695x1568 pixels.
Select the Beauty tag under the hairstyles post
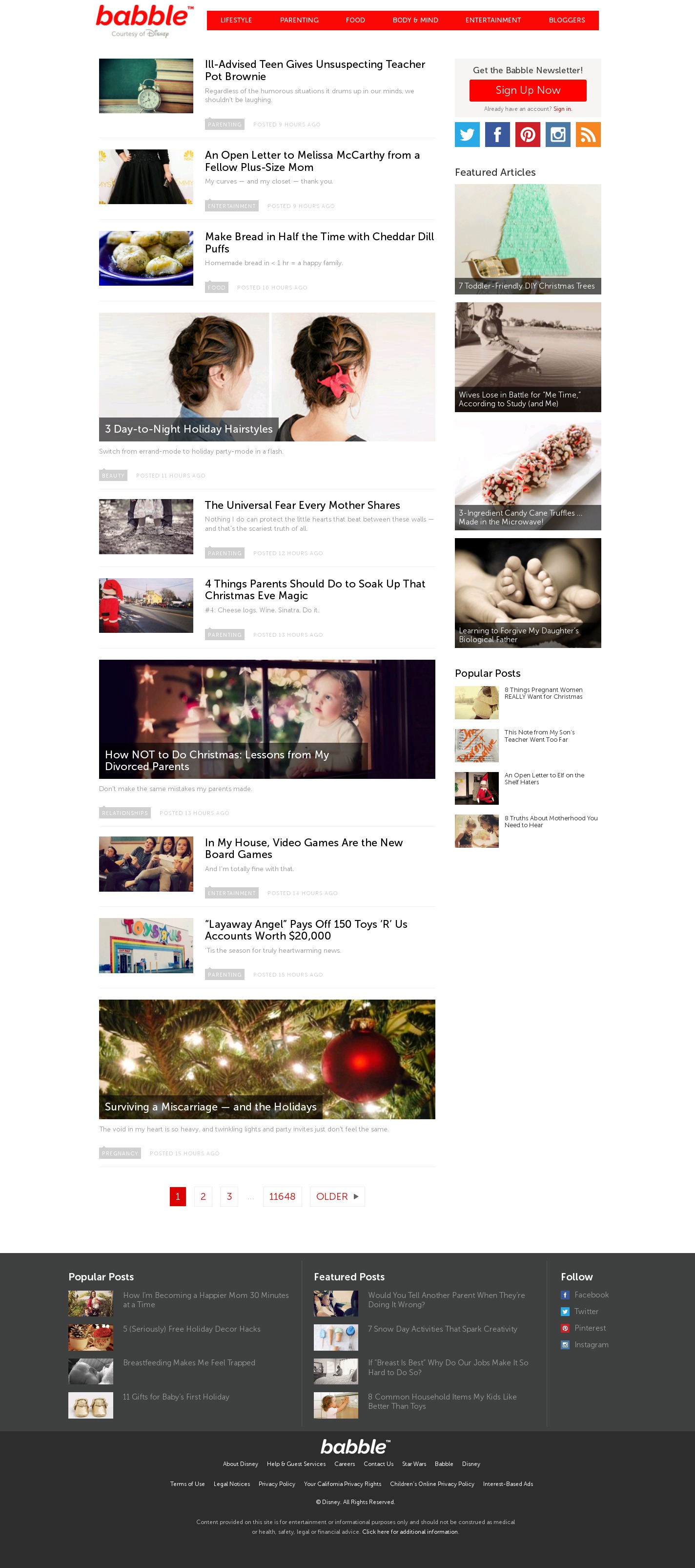pyautogui.click(x=113, y=476)
